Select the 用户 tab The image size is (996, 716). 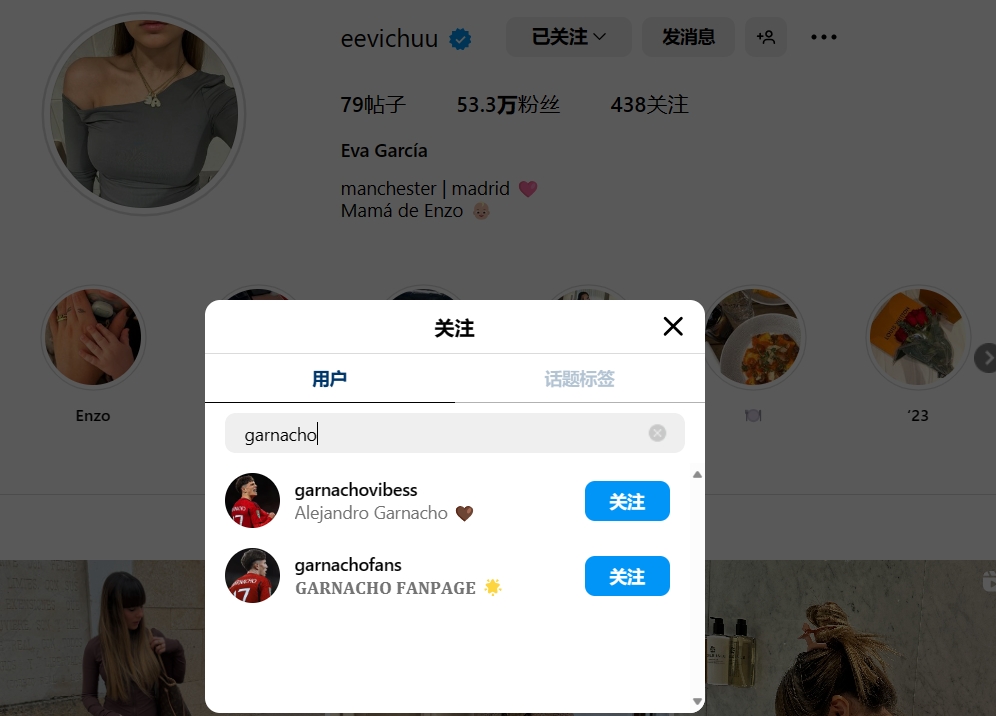[x=329, y=379]
